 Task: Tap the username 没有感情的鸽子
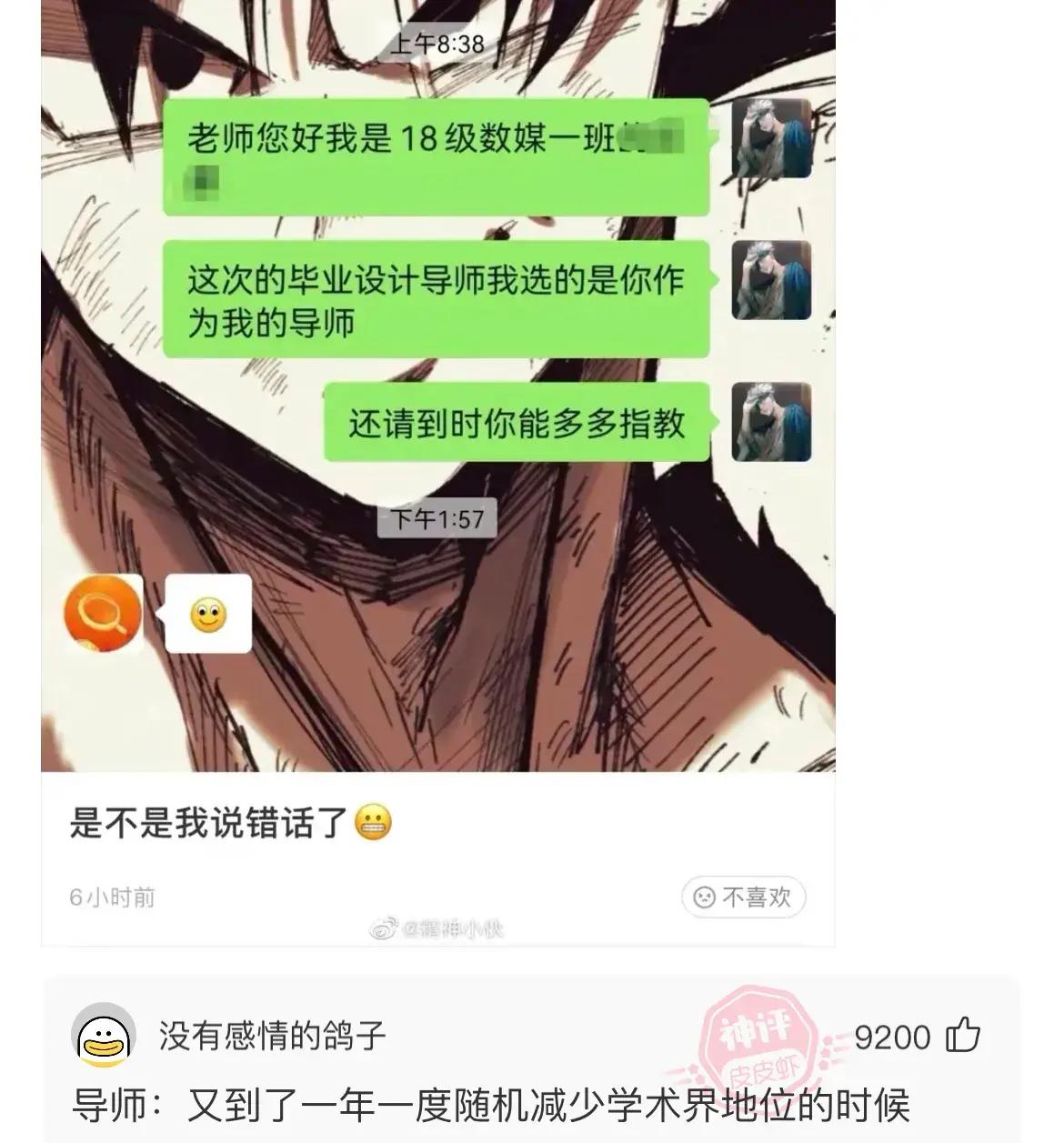273,1036
